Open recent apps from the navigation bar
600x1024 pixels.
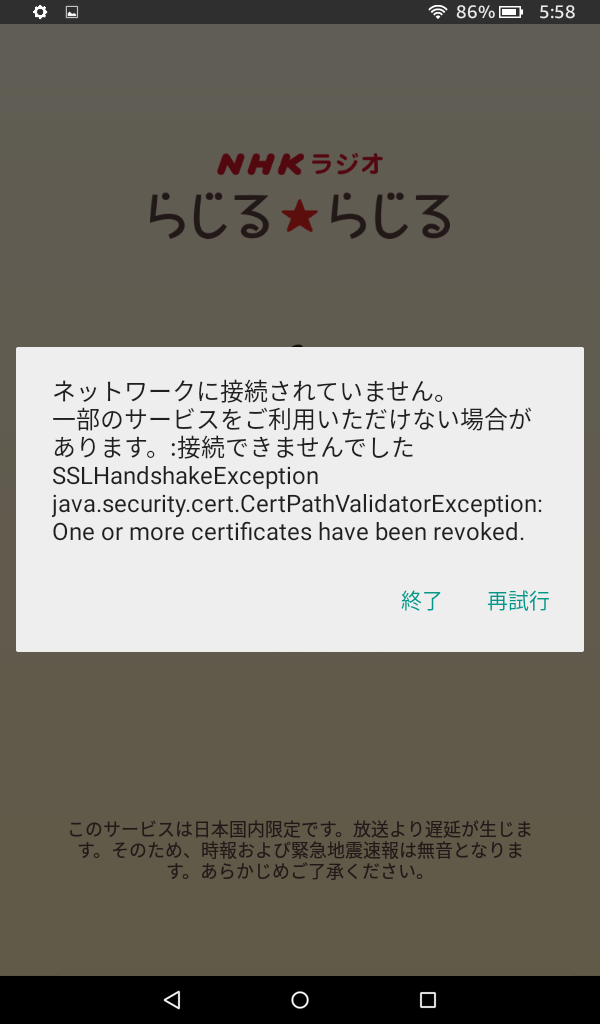point(428,999)
